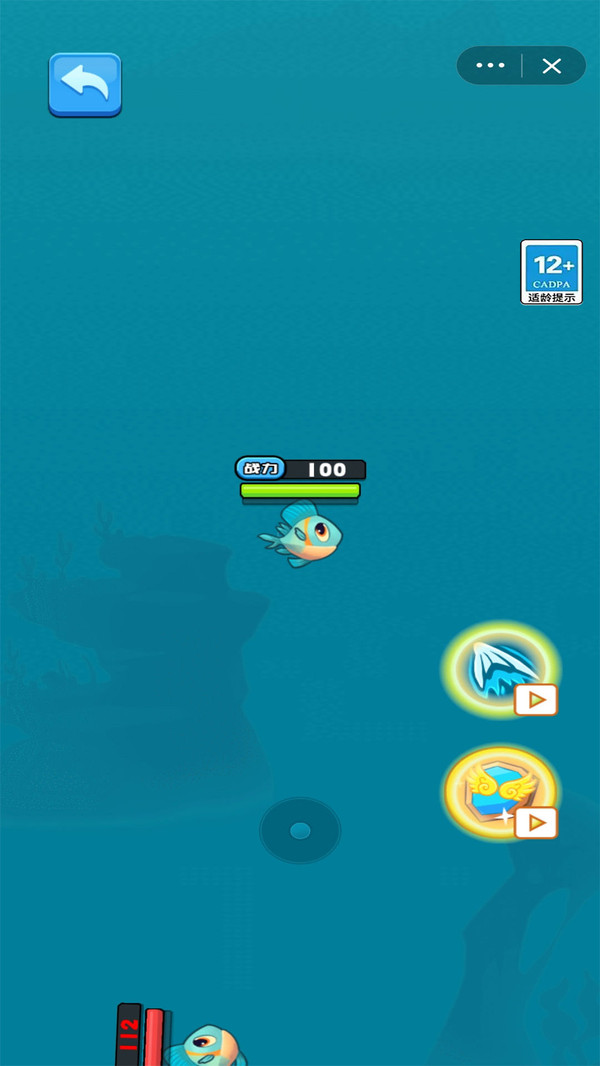This screenshot has width=600, height=1066.
Task: Touch the virtual joystick control
Action: point(300,830)
